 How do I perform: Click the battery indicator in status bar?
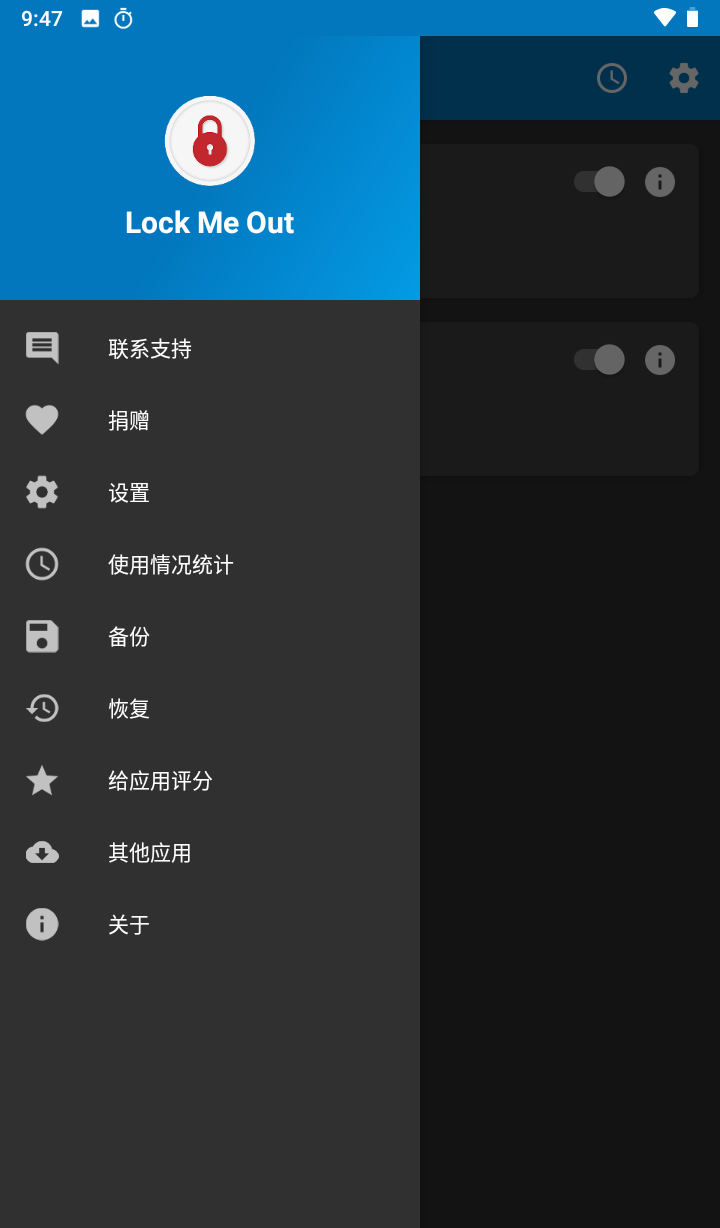coord(695,17)
